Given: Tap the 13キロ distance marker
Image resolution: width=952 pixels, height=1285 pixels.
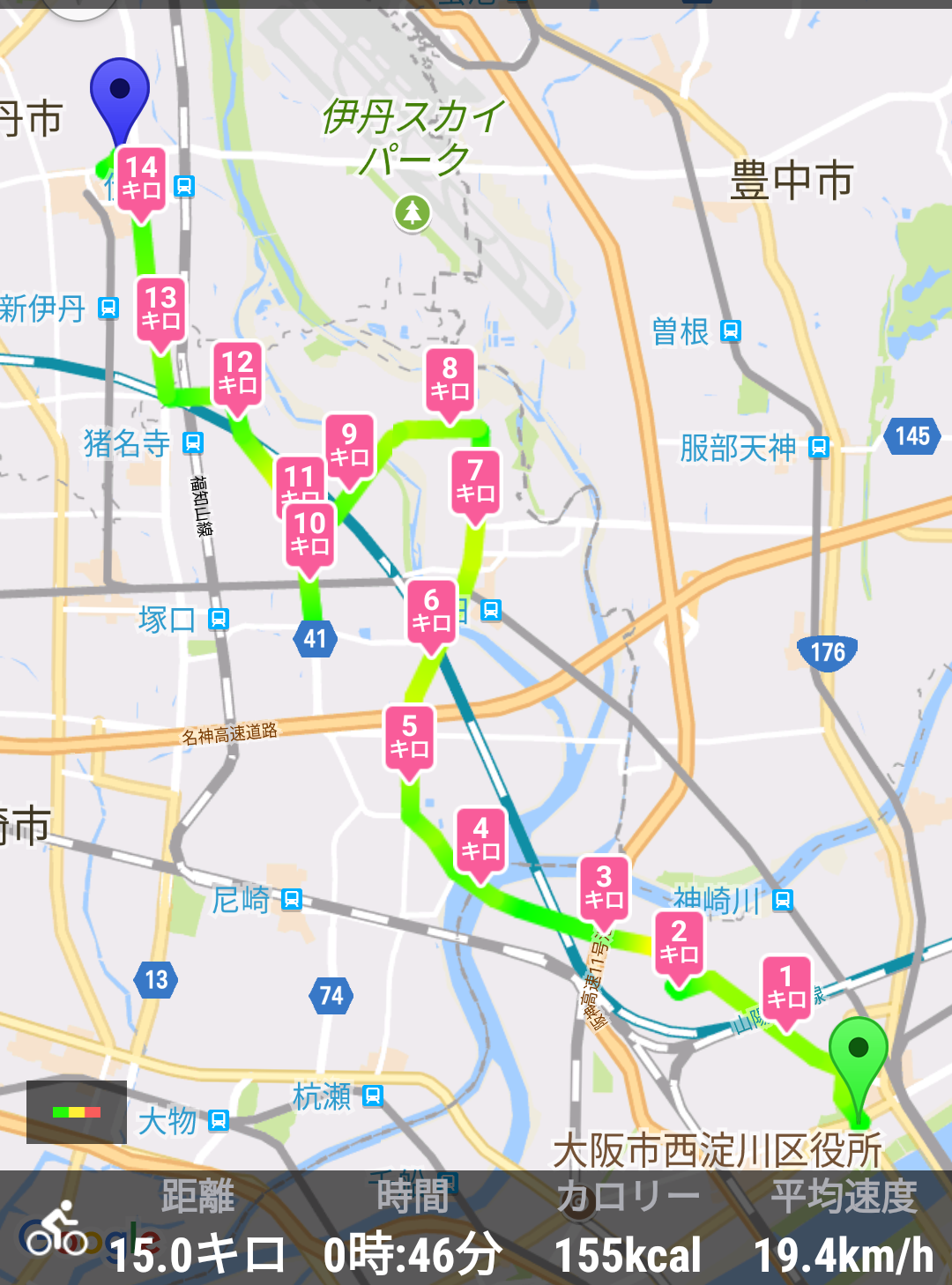Looking at the screenshot, I should coord(161,308).
